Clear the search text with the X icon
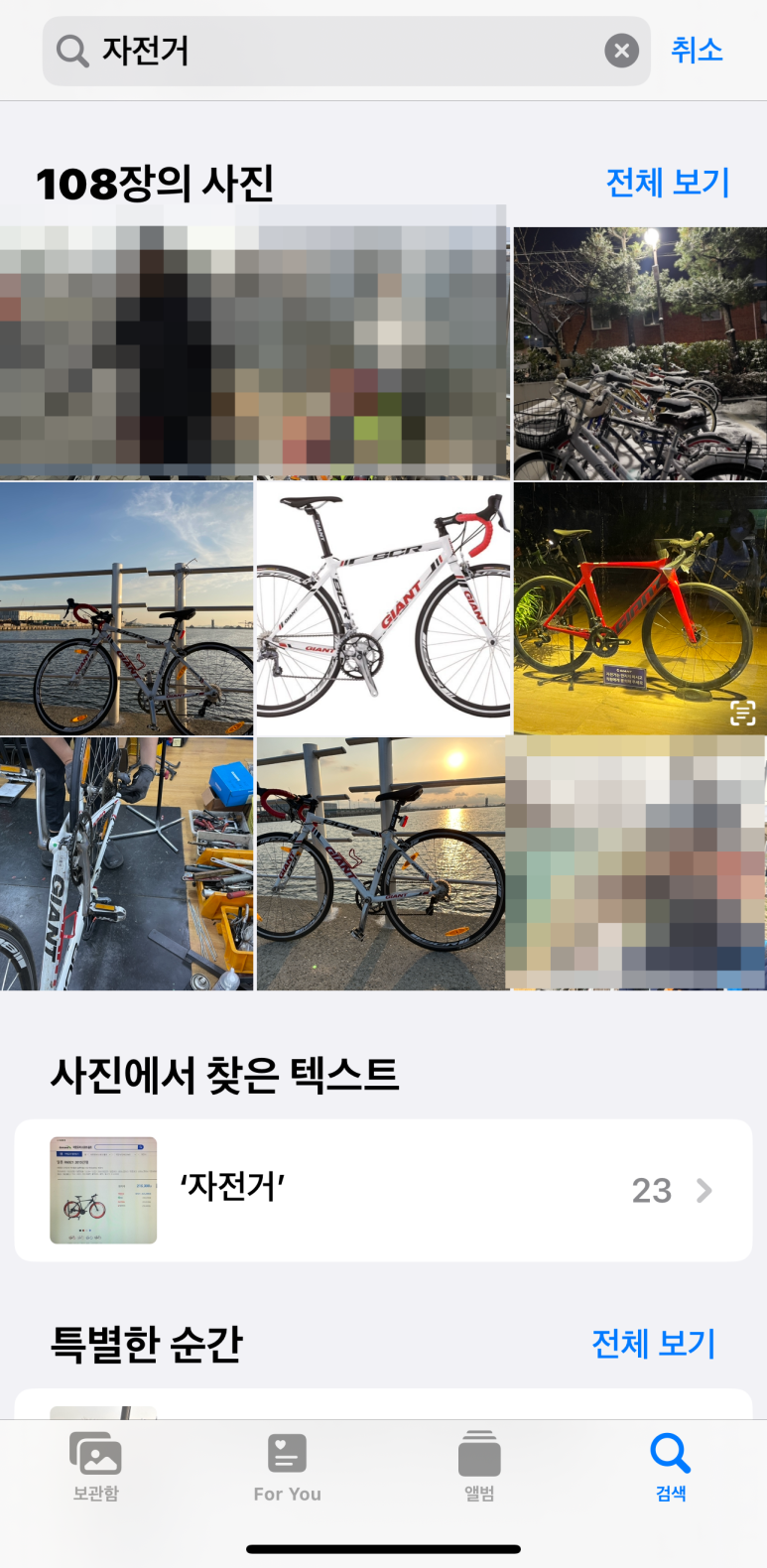The height and width of the screenshot is (1568, 767). (x=621, y=51)
